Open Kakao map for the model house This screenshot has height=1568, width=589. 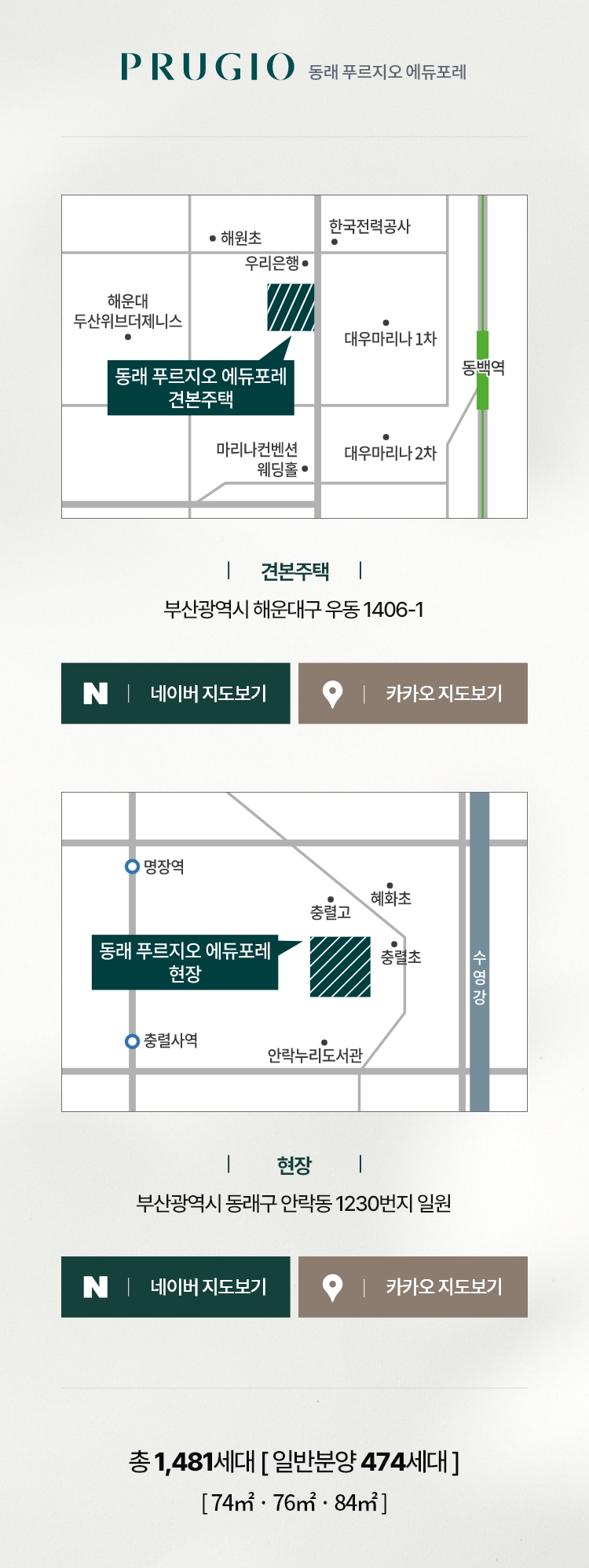point(412,693)
